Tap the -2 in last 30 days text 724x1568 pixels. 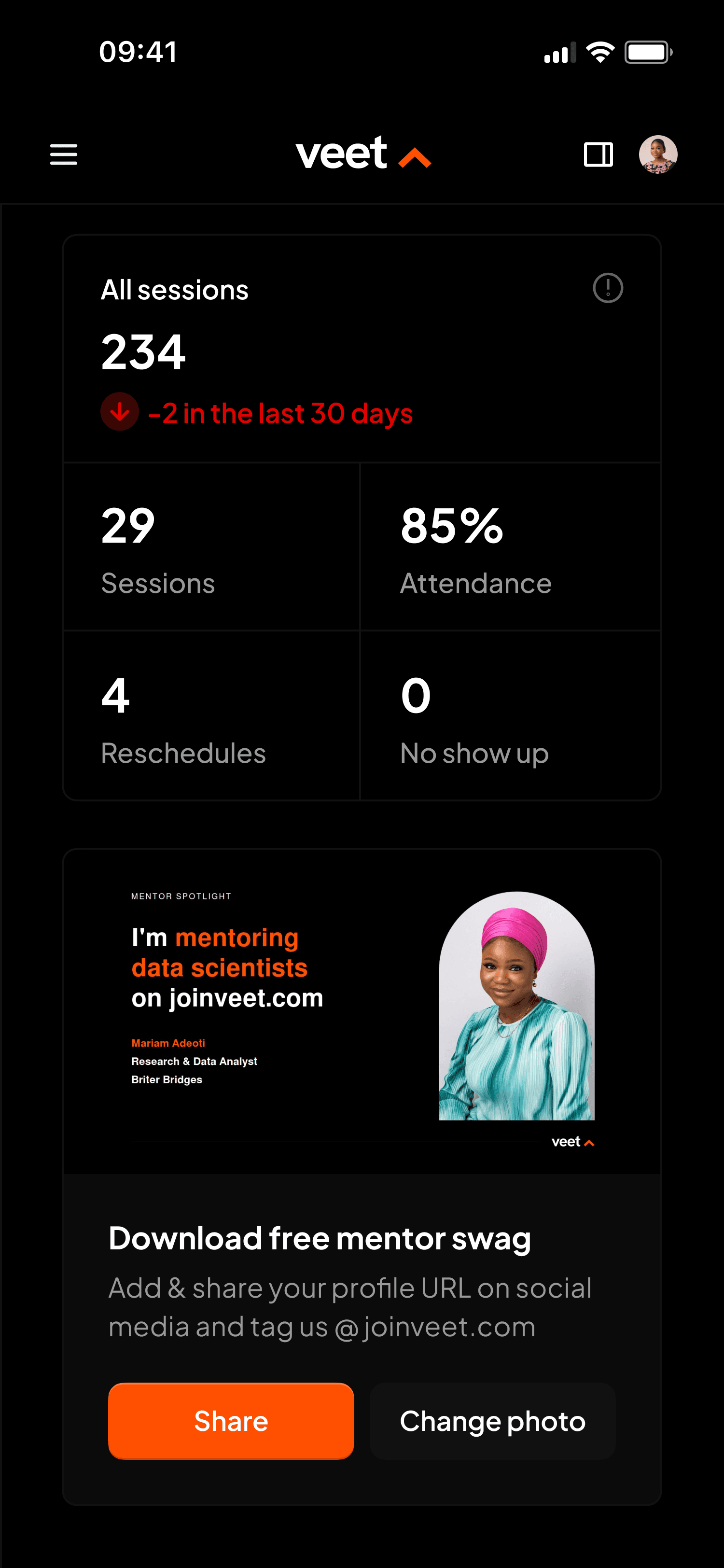(x=280, y=413)
